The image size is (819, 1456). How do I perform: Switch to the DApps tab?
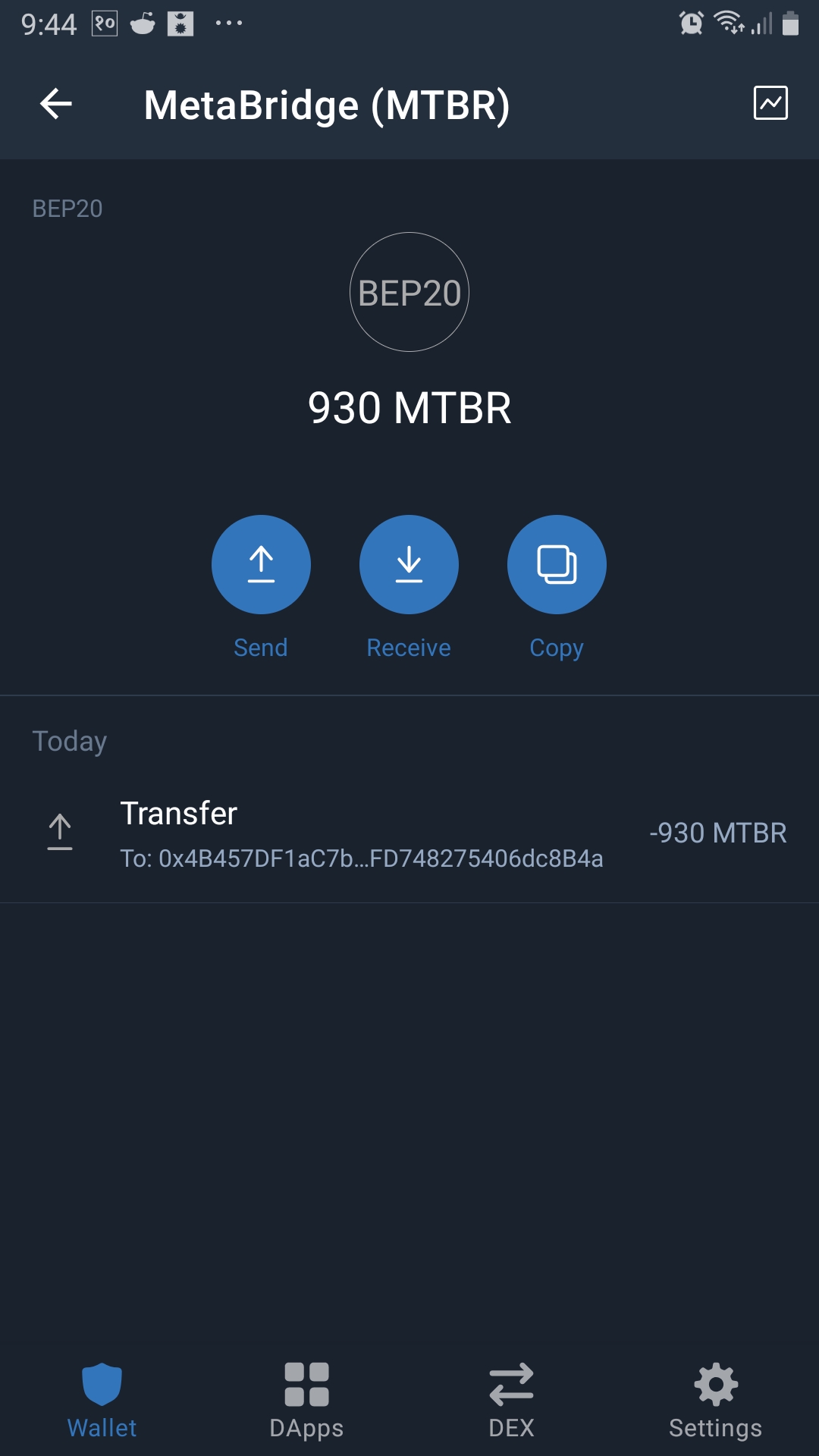coord(306,1400)
